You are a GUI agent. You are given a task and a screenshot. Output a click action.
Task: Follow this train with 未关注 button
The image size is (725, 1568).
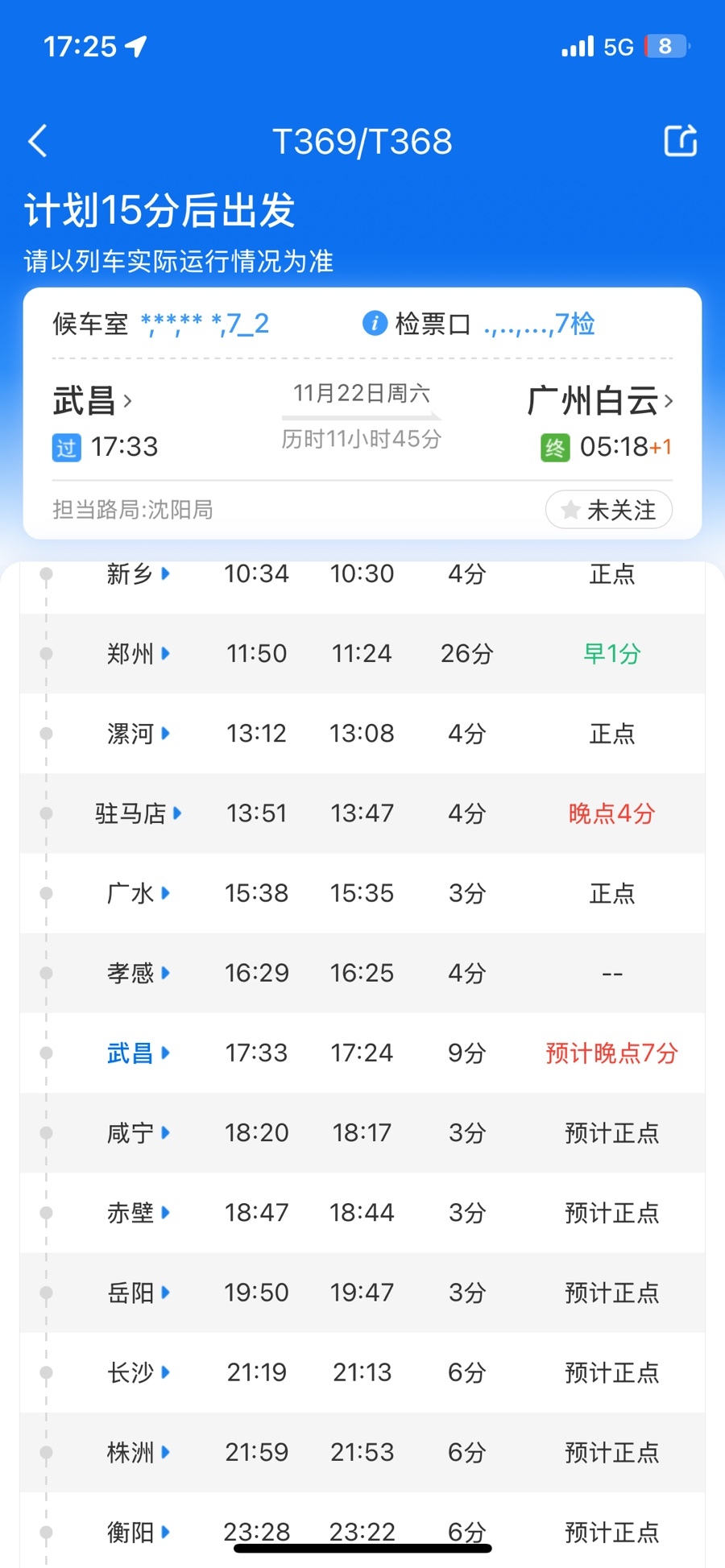[x=609, y=510]
